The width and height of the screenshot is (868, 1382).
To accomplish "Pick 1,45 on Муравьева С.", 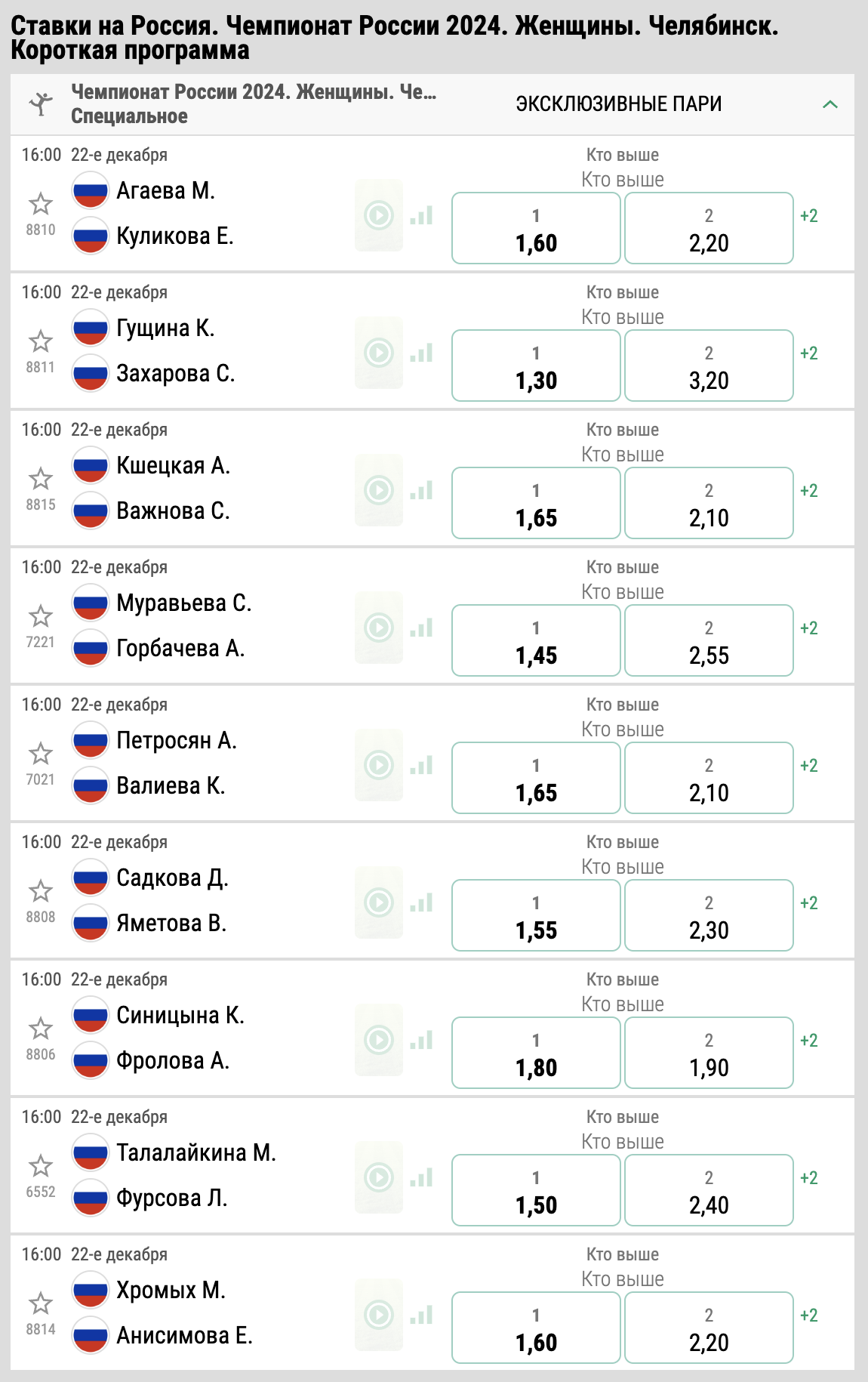I will [x=536, y=641].
